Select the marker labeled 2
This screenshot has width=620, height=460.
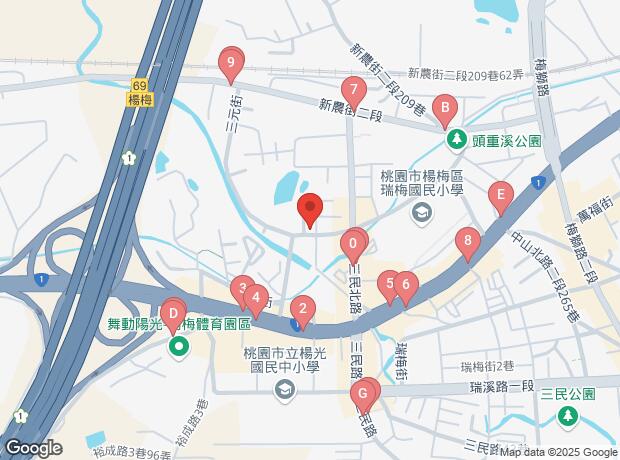(x=303, y=309)
